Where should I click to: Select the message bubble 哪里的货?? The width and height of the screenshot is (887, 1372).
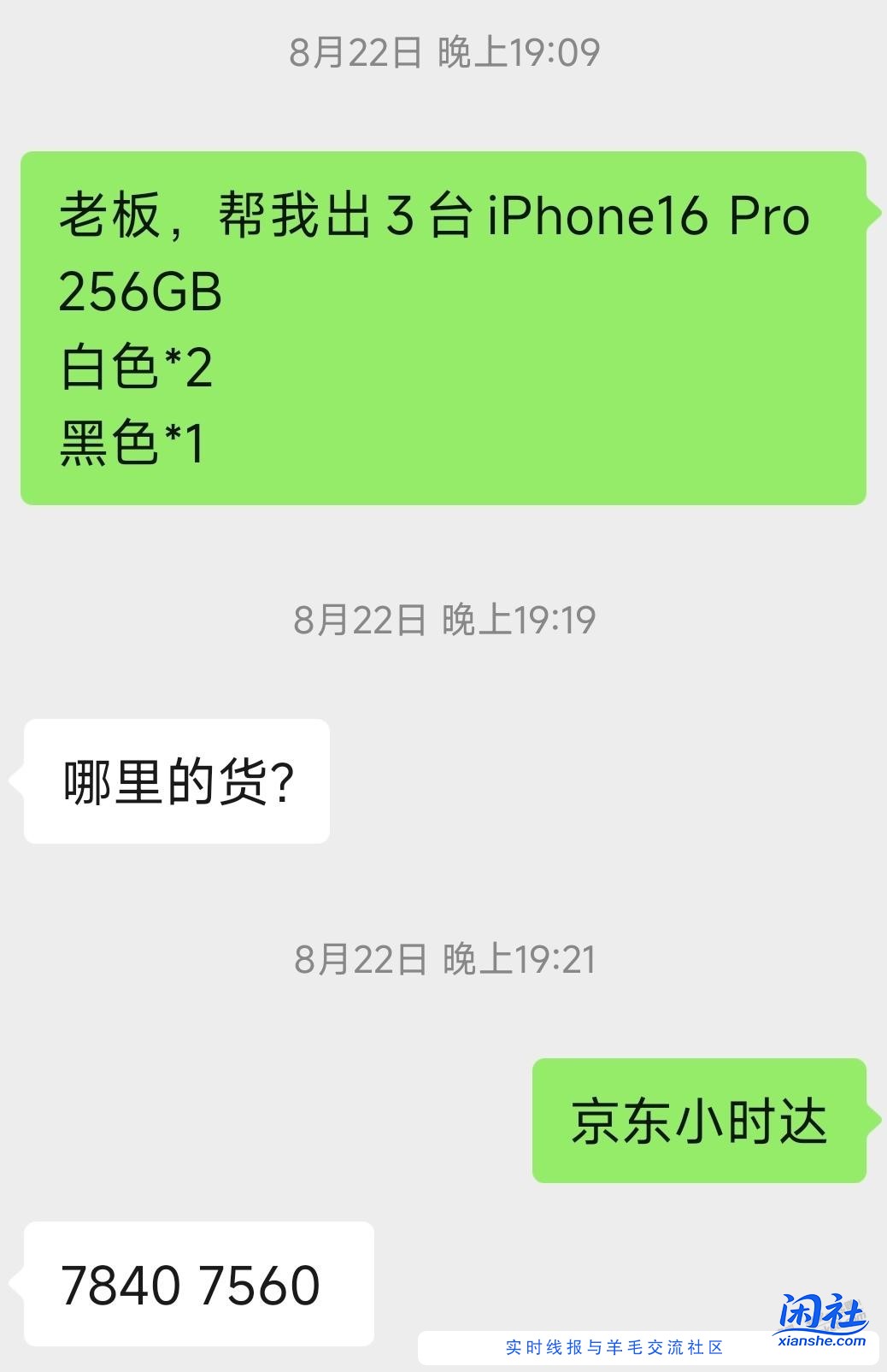click(175, 780)
